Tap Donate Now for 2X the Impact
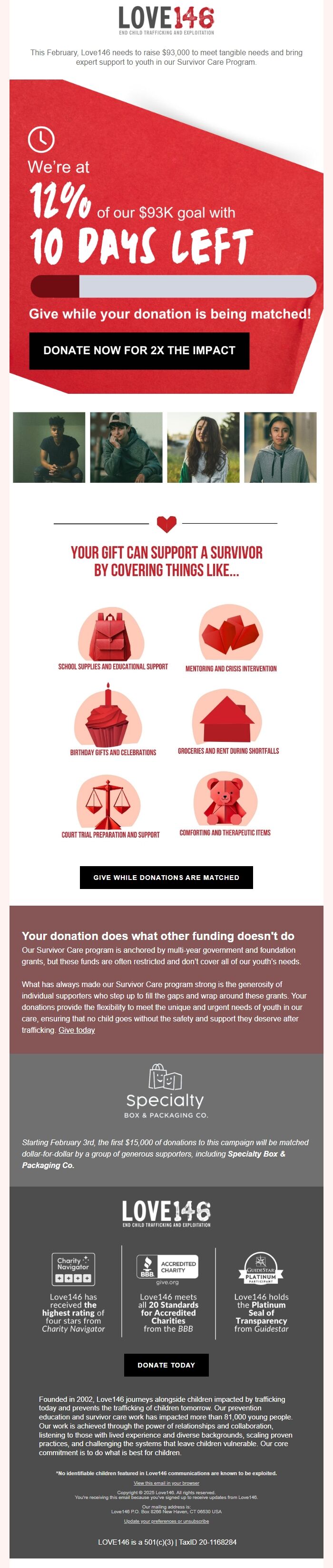 [x=139, y=350]
